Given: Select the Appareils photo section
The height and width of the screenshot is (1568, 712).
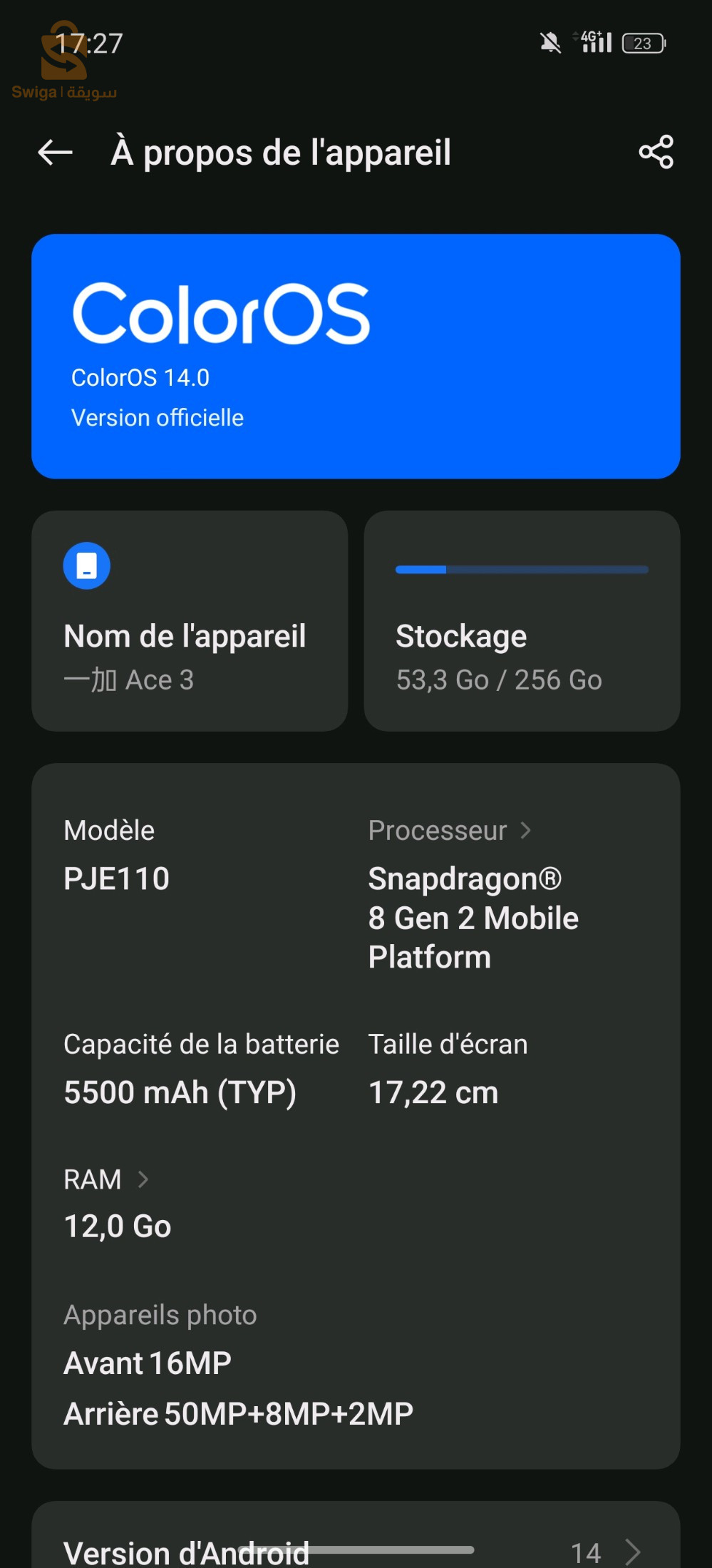Looking at the screenshot, I should coord(160,1315).
